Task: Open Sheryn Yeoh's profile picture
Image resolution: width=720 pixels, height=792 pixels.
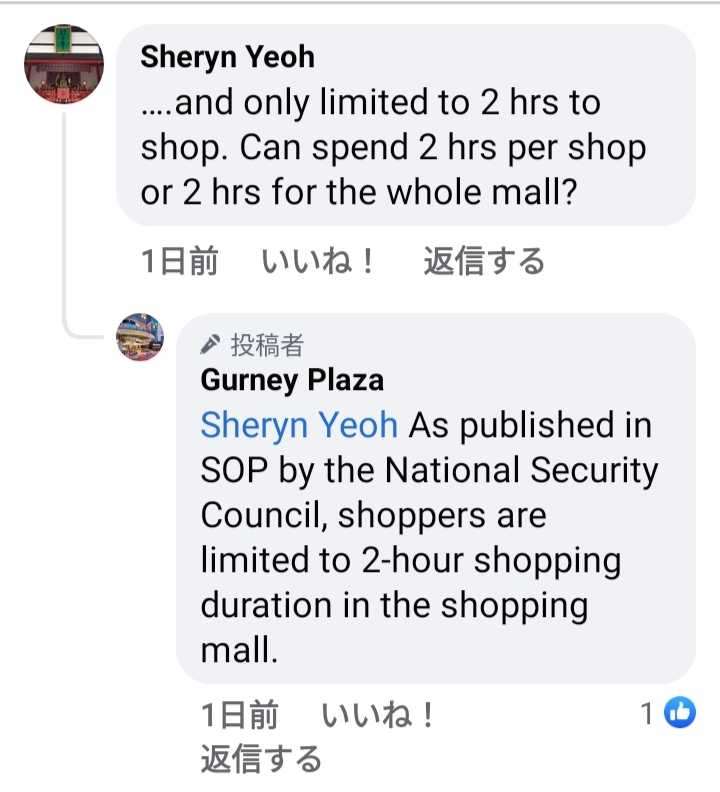Action: pyautogui.click(x=64, y=64)
